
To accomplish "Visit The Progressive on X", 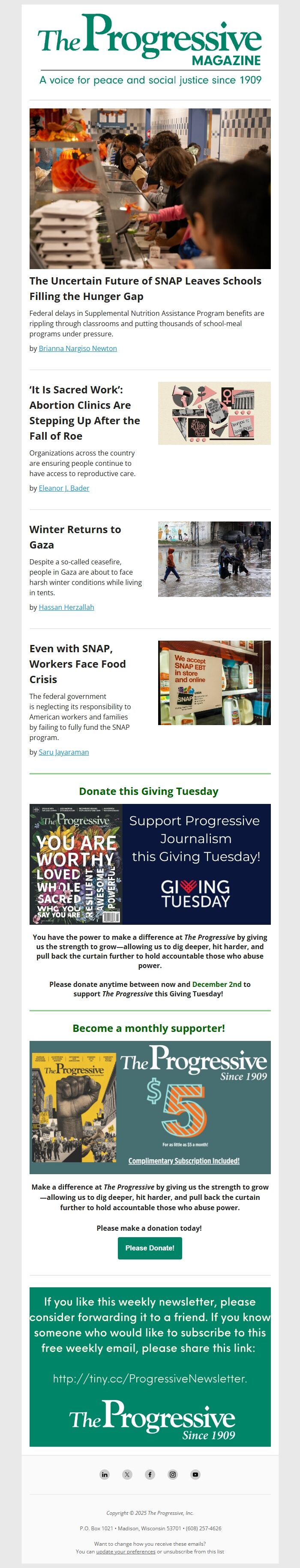I will (x=127, y=1474).
